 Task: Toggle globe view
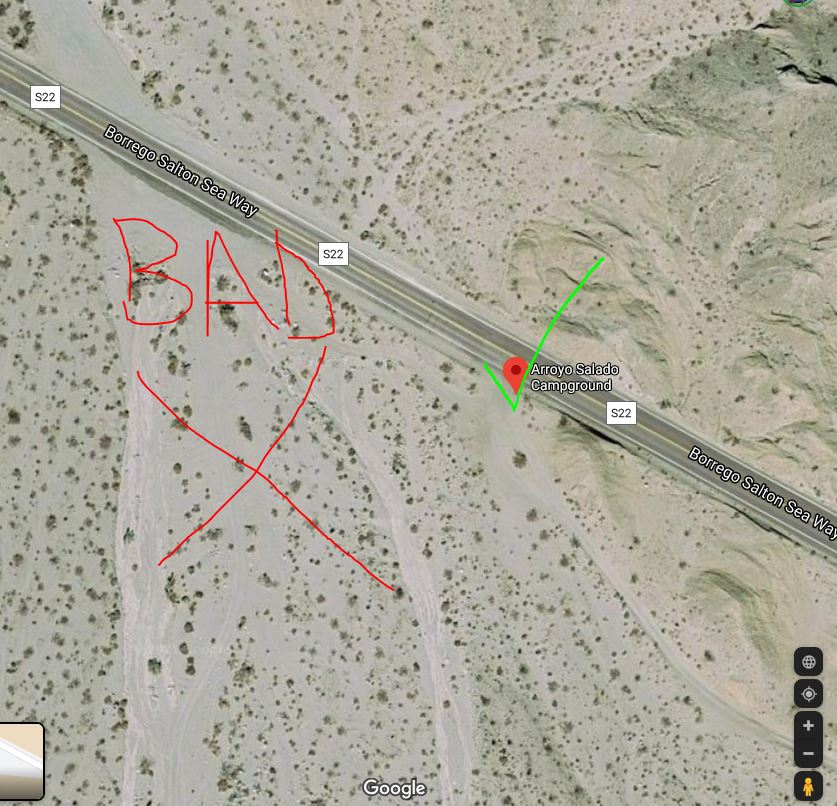coord(808,661)
